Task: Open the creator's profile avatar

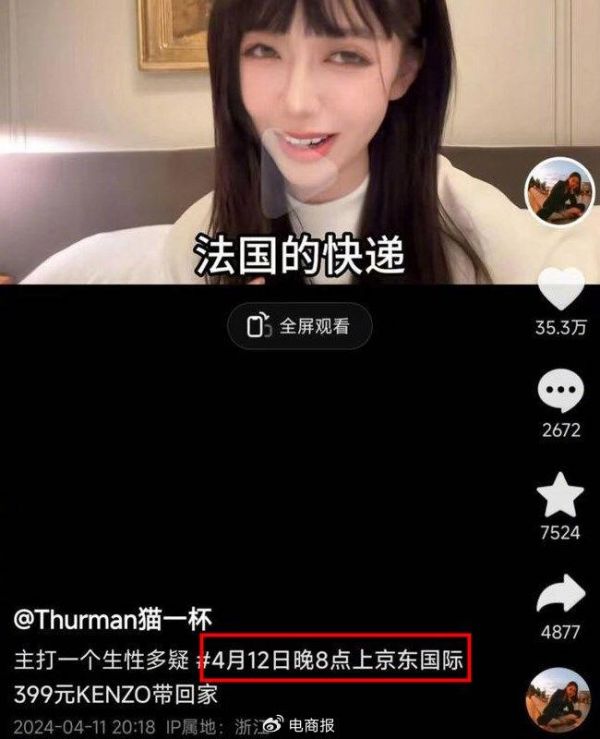Action: (x=560, y=190)
